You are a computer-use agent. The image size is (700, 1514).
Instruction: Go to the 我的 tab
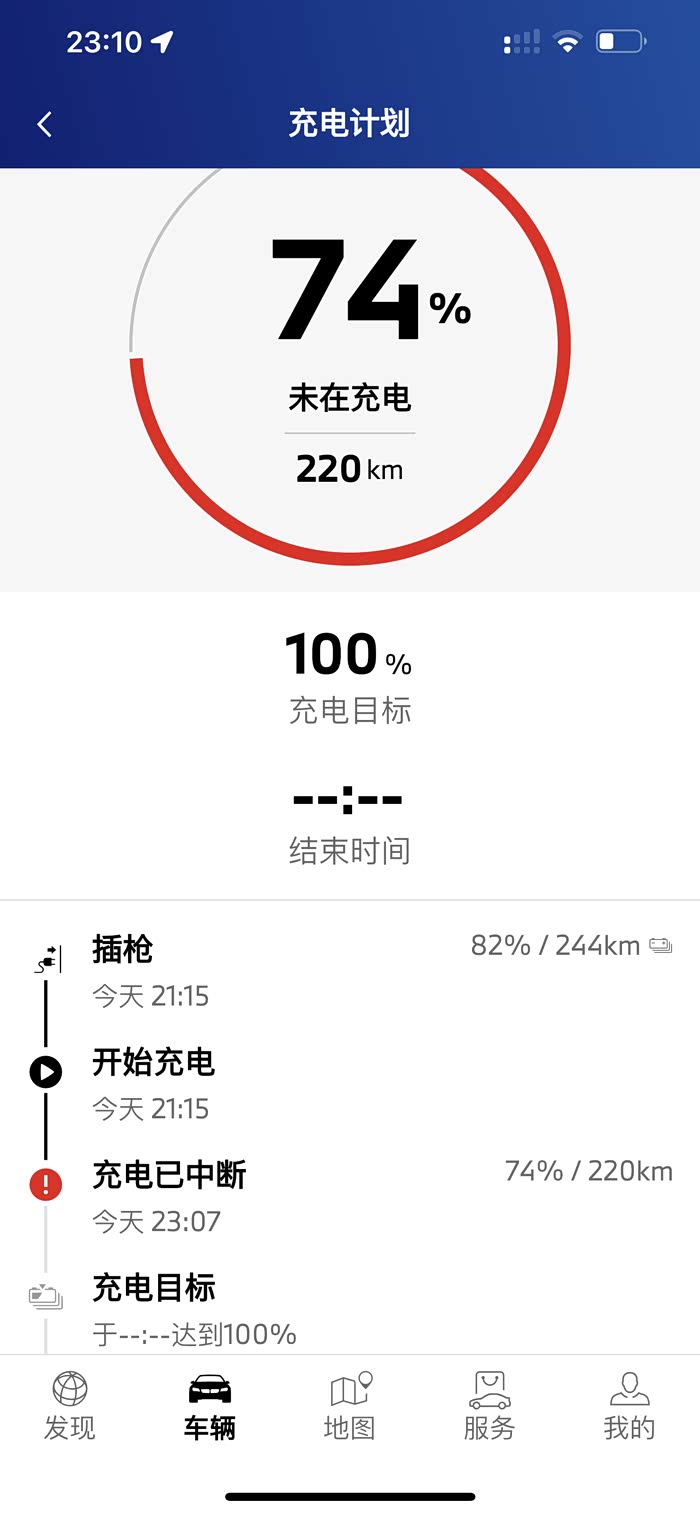pos(629,1405)
